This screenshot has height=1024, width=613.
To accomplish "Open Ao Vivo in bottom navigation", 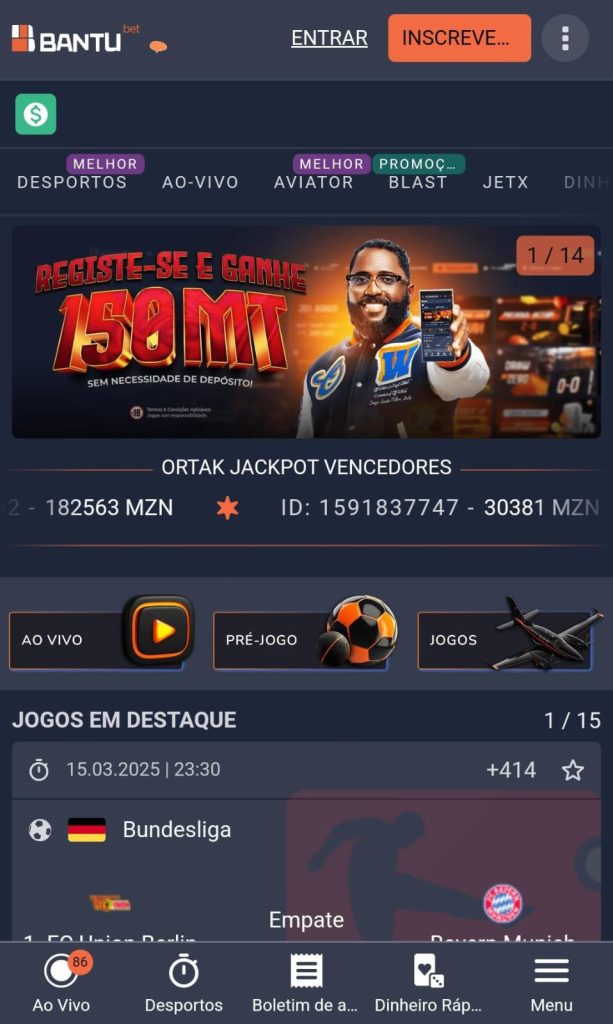I will coord(61,982).
